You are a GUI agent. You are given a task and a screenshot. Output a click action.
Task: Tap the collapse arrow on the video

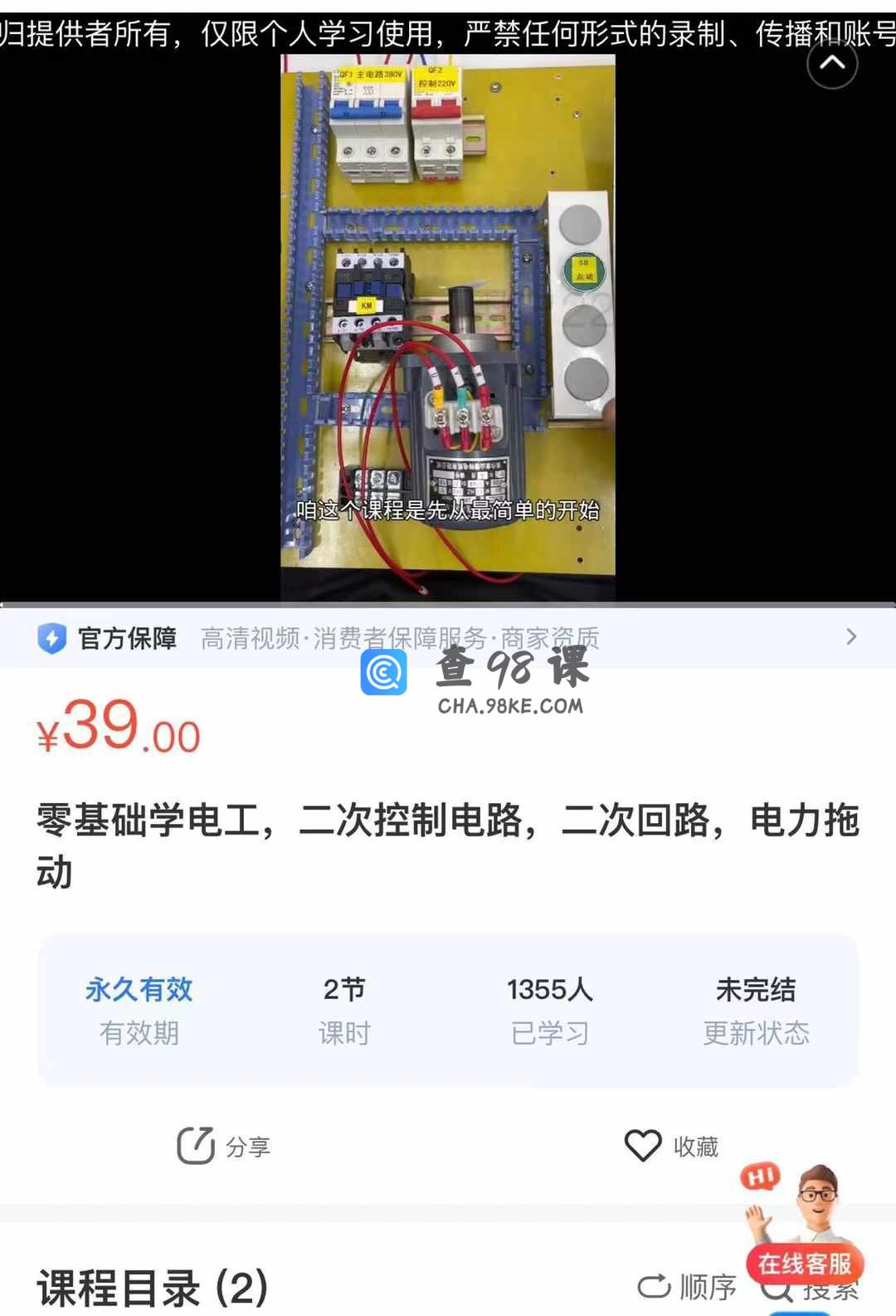(x=831, y=63)
